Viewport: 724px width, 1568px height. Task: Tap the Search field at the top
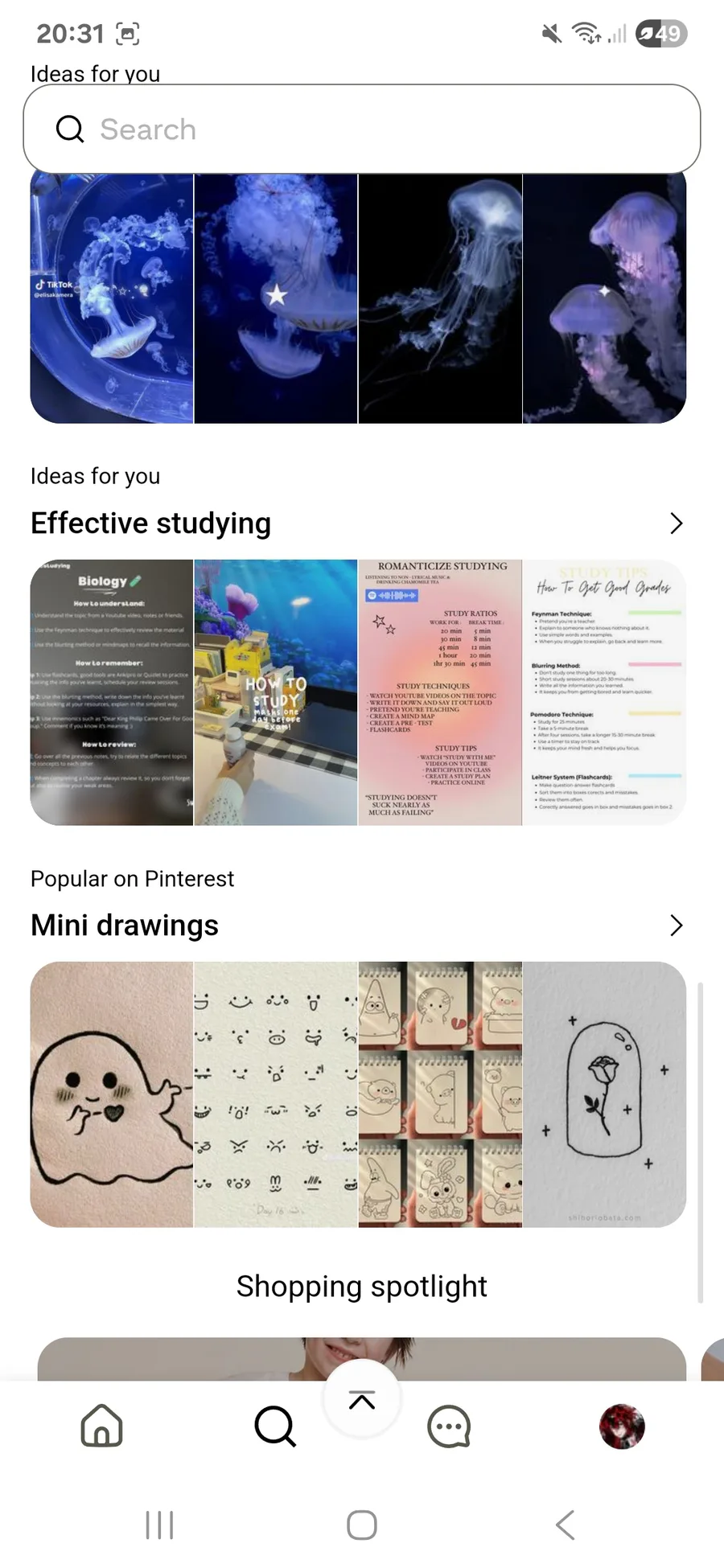[x=362, y=129]
